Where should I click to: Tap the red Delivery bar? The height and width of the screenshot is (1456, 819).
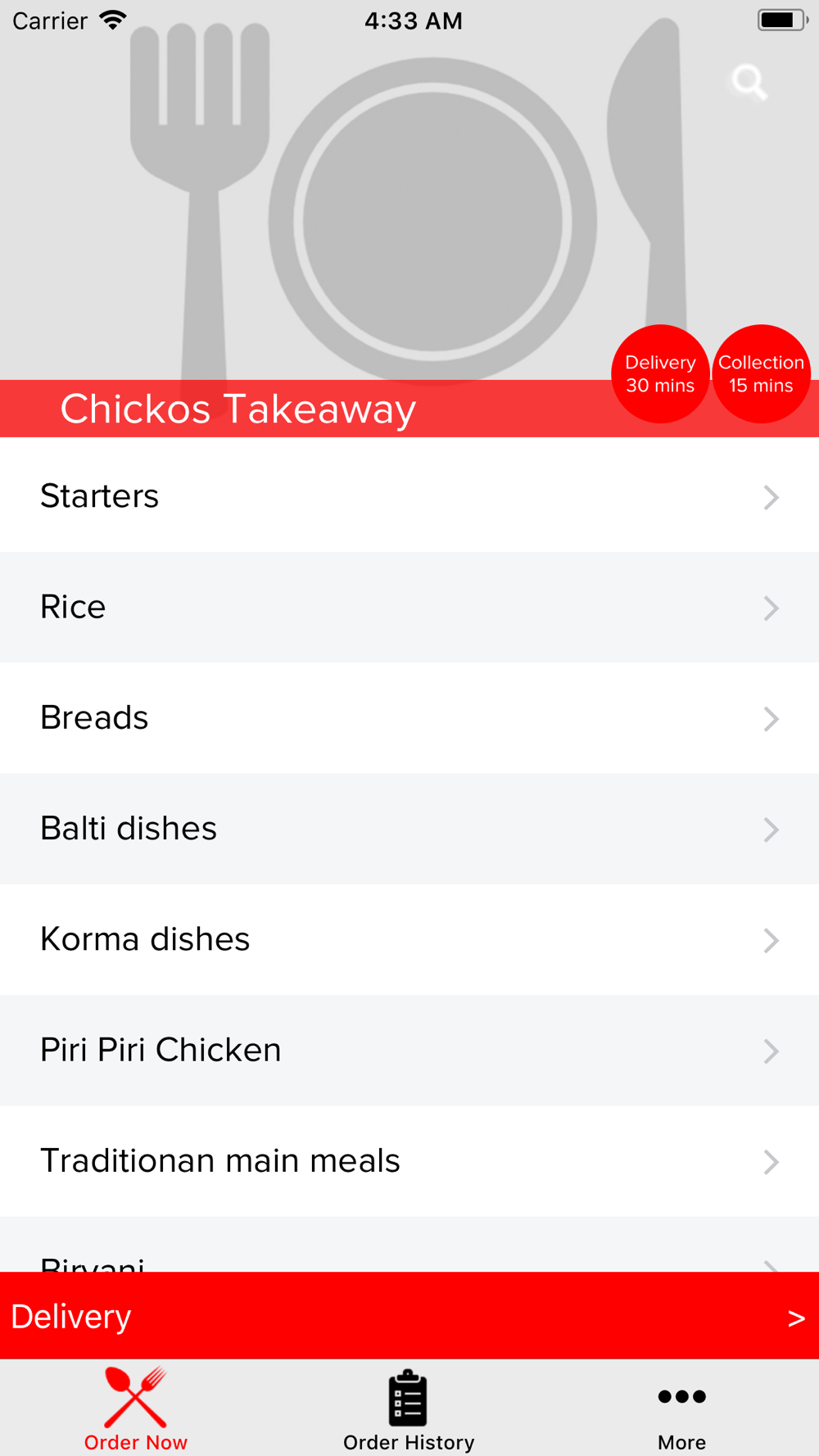coord(409,1316)
